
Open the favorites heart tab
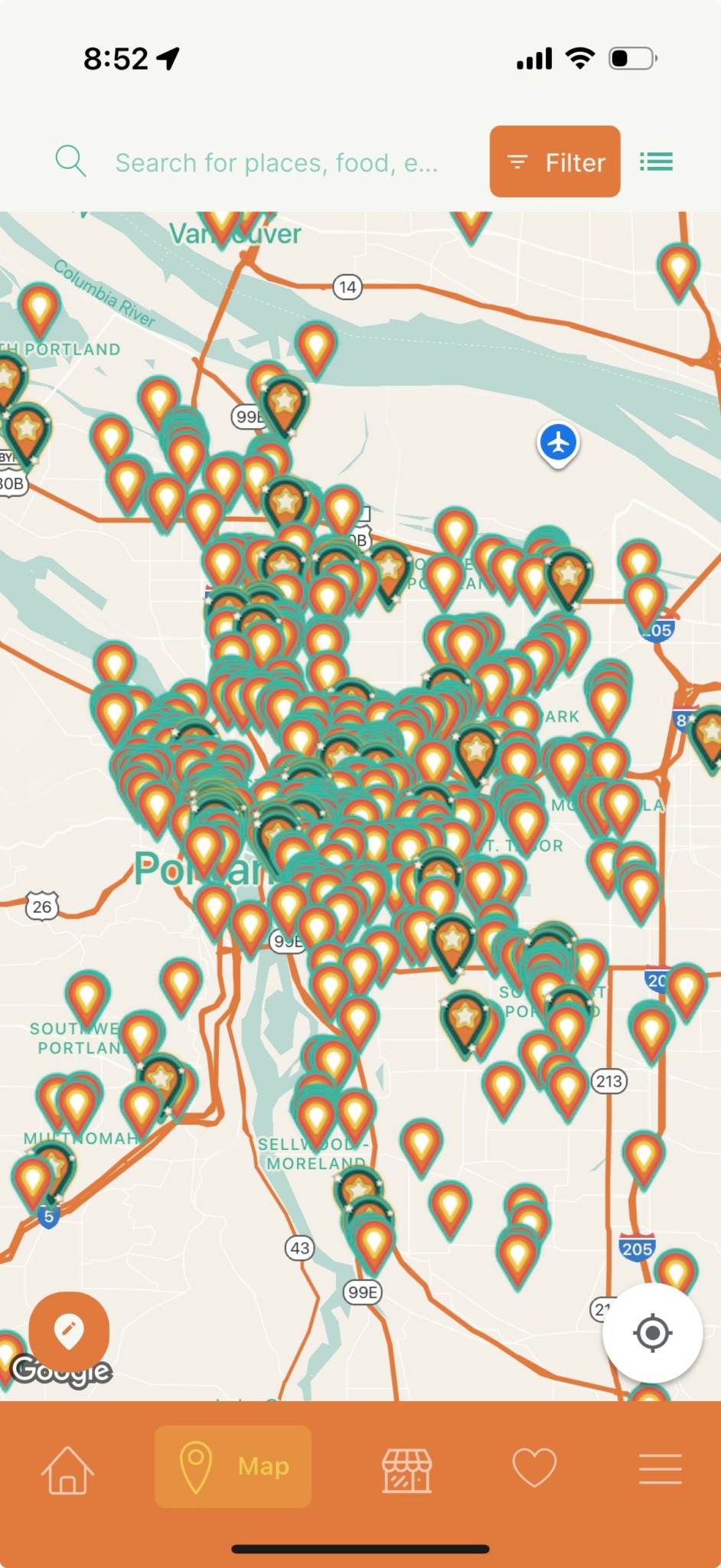(534, 1468)
